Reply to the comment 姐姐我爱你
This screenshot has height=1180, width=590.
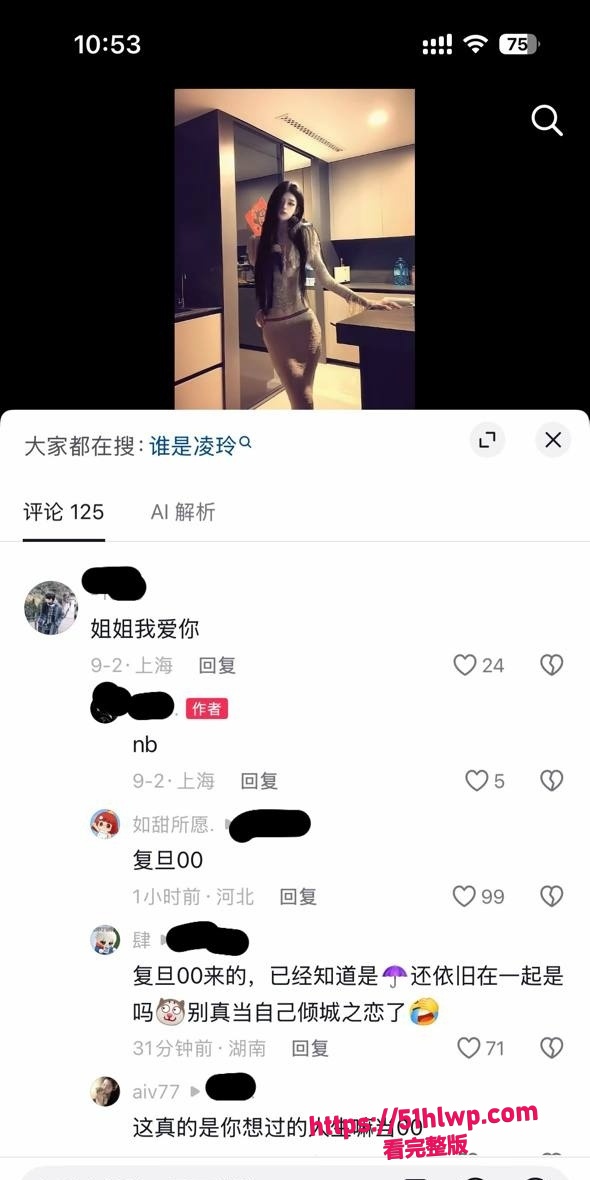(x=217, y=665)
